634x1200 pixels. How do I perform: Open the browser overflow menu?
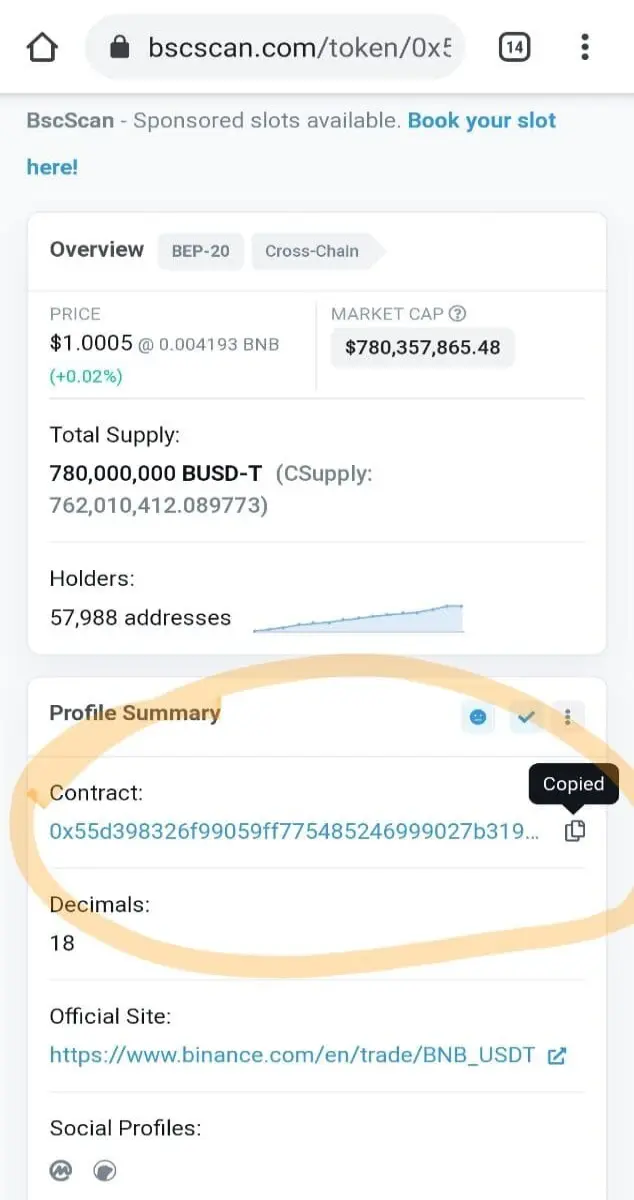point(585,47)
